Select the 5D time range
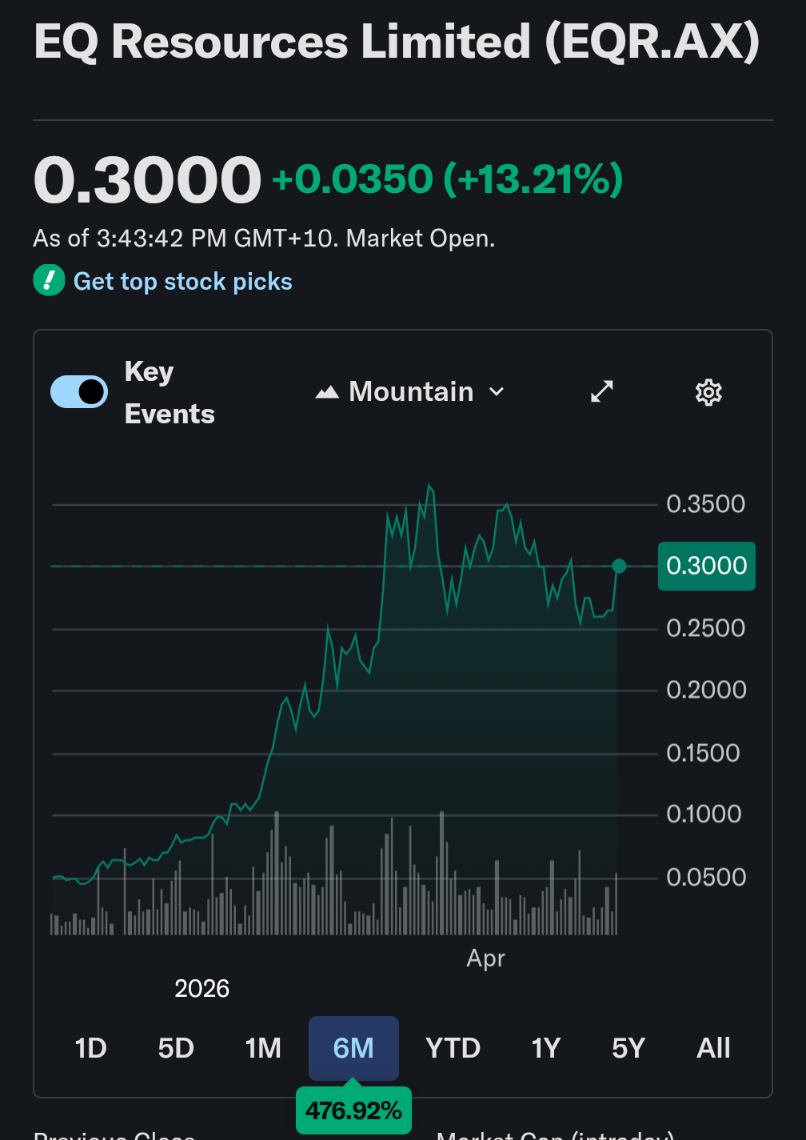Screen dimensions: 806x1140 176,1048
